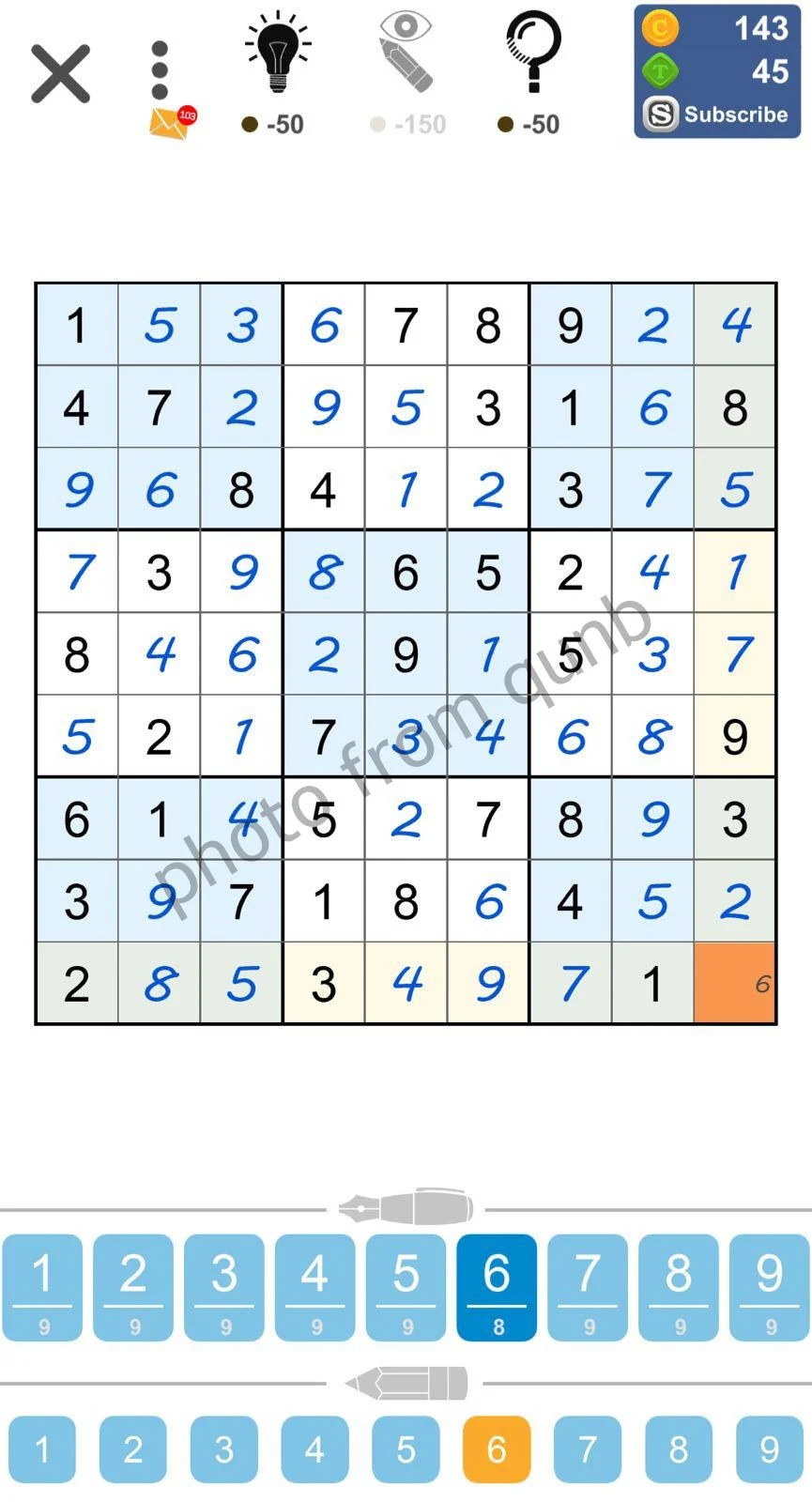Click the gold coin balance icon
Viewport: 812px width, 1502px height.
tap(663, 28)
